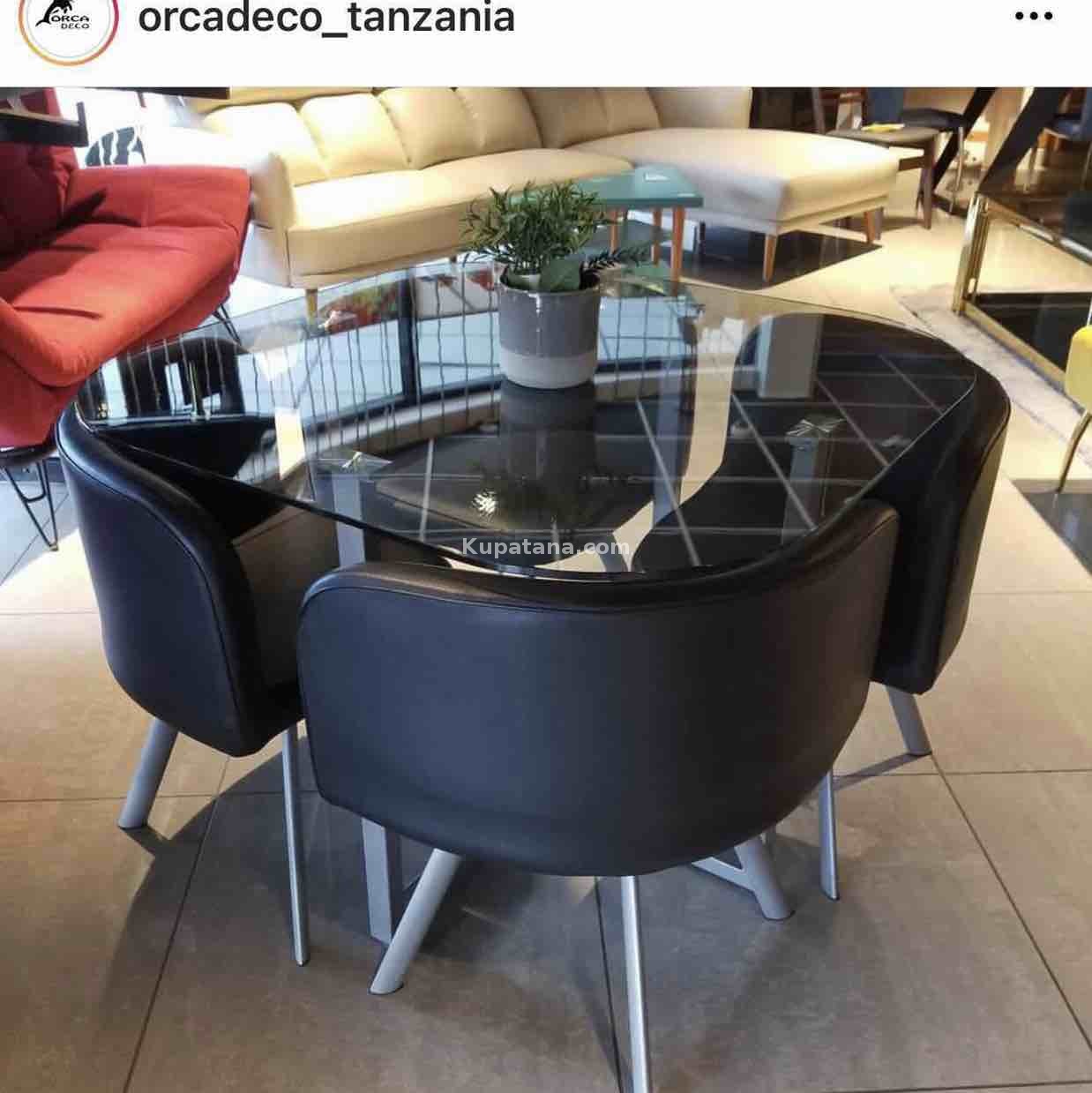Screen dimensions: 1092x1093
Task: Open the post's overflow menu
Action: (x=1035, y=17)
